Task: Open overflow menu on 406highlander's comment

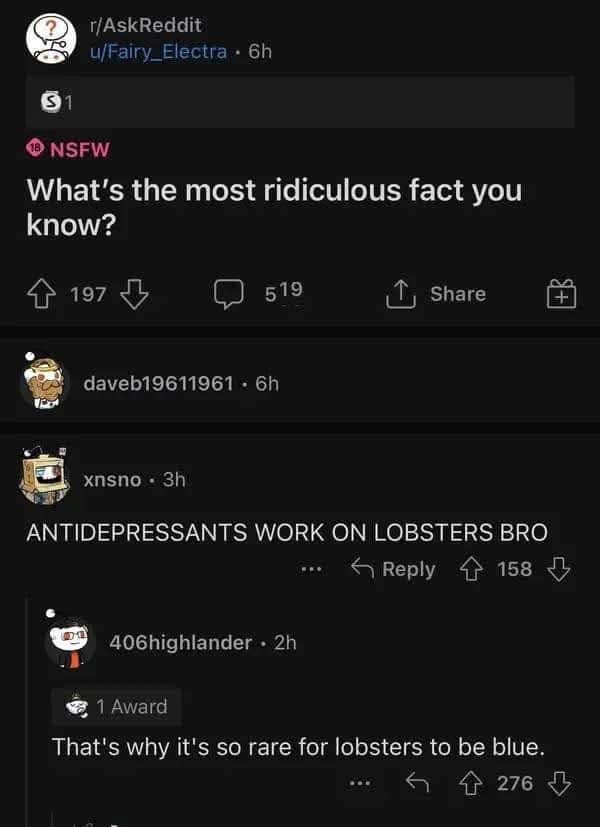Action: [361, 783]
